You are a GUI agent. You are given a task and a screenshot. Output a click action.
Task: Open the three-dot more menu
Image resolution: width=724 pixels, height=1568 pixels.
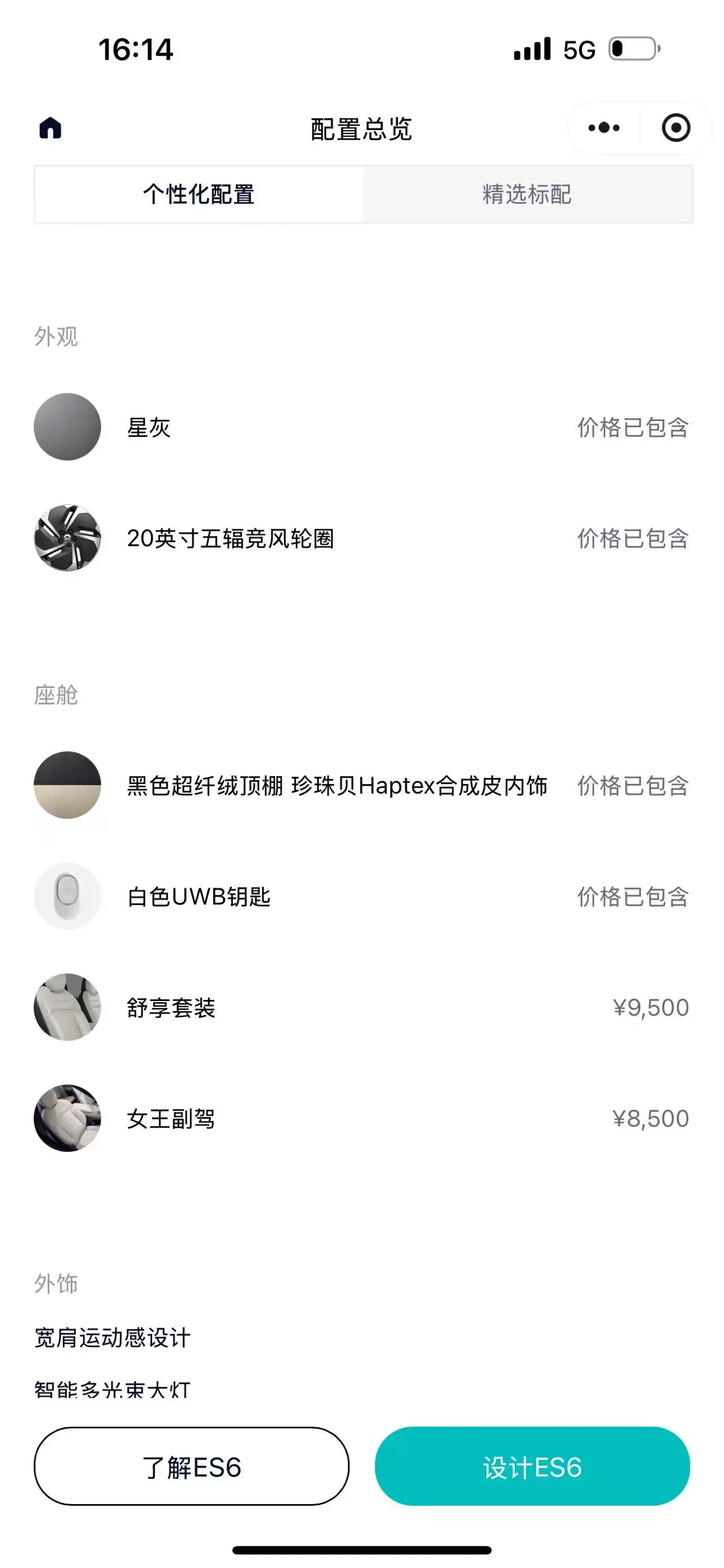[x=604, y=128]
